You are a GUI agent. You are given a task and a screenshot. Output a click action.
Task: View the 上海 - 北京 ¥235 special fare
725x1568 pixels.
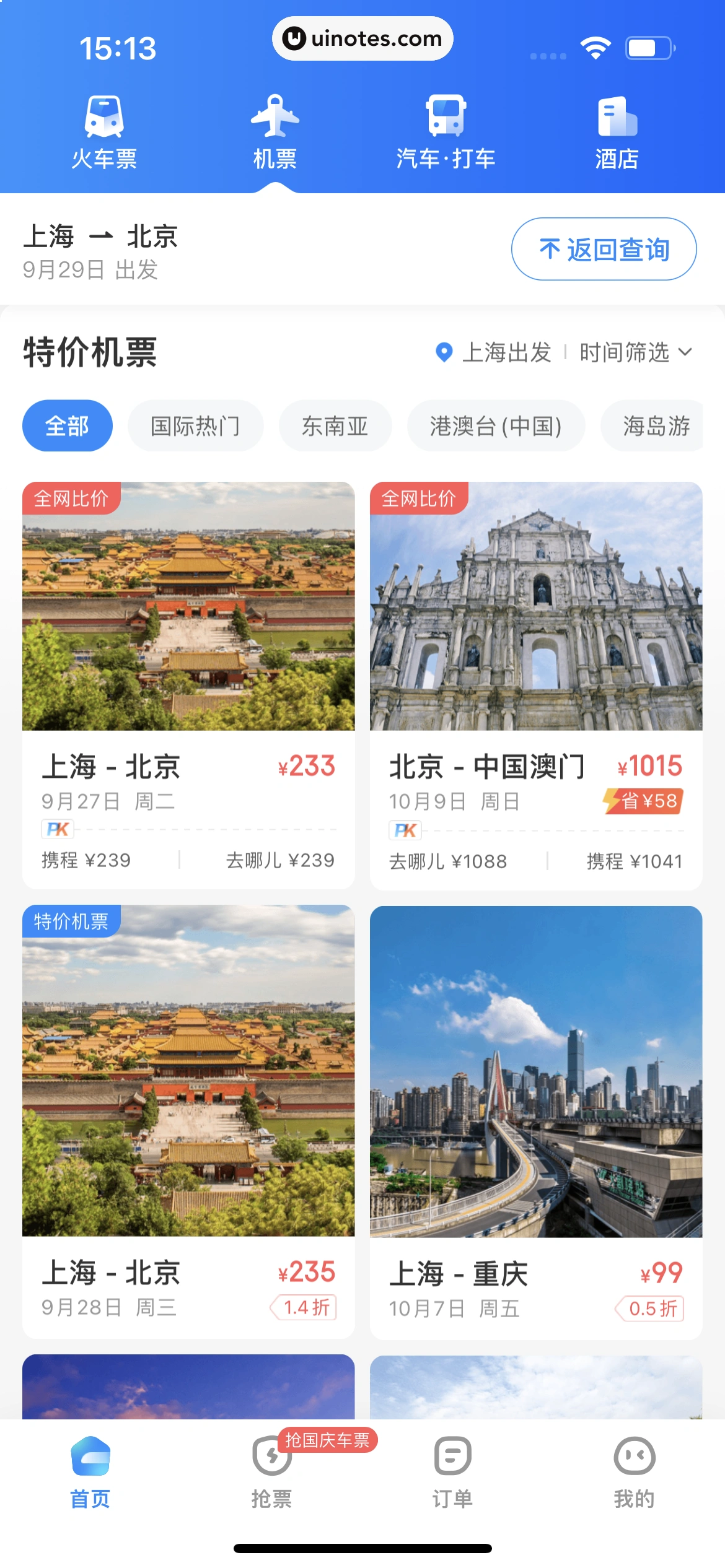click(x=188, y=1121)
